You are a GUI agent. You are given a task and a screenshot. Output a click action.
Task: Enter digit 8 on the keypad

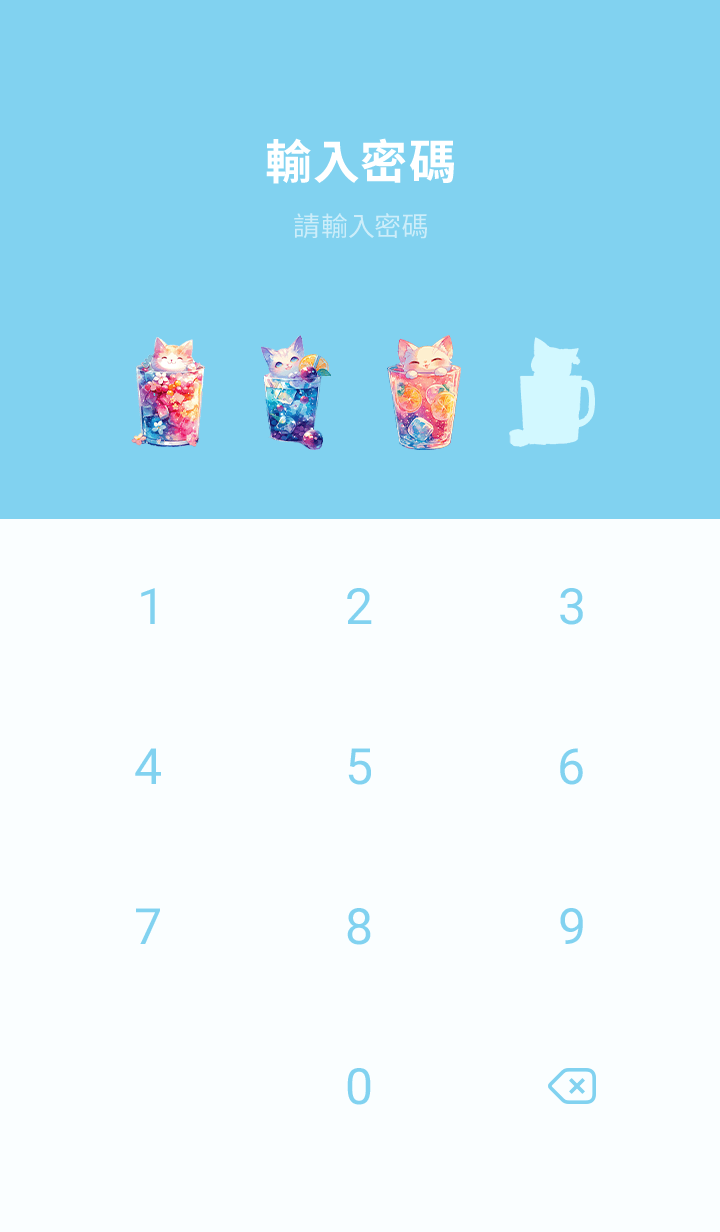coord(359,927)
